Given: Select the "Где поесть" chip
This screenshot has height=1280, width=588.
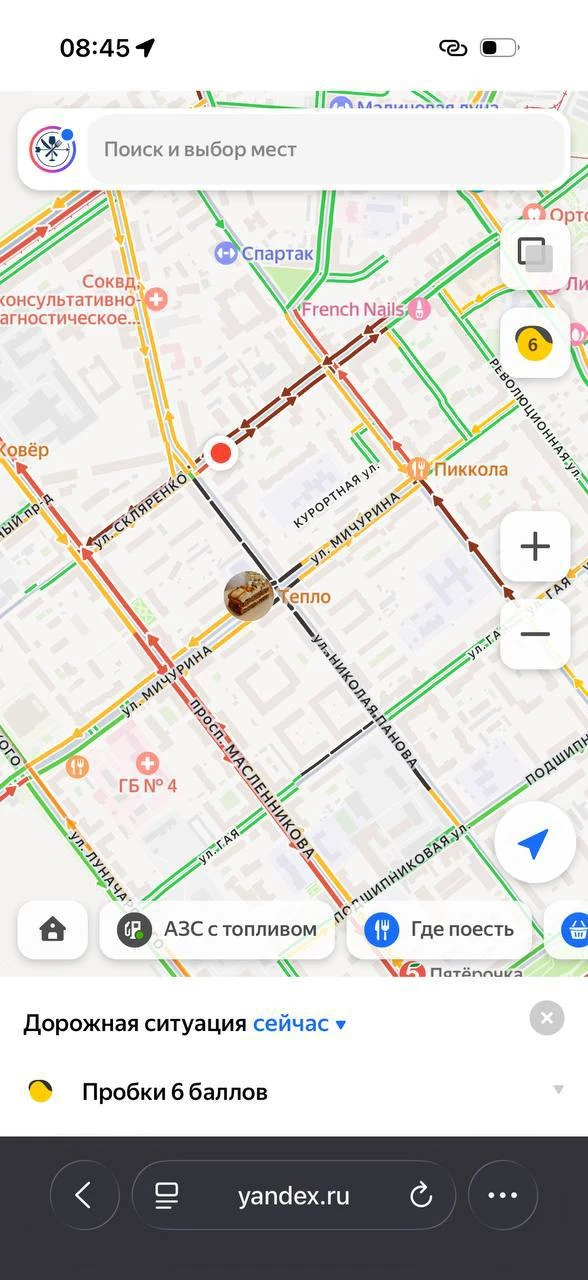Looking at the screenshot, I should click(439, 930).
